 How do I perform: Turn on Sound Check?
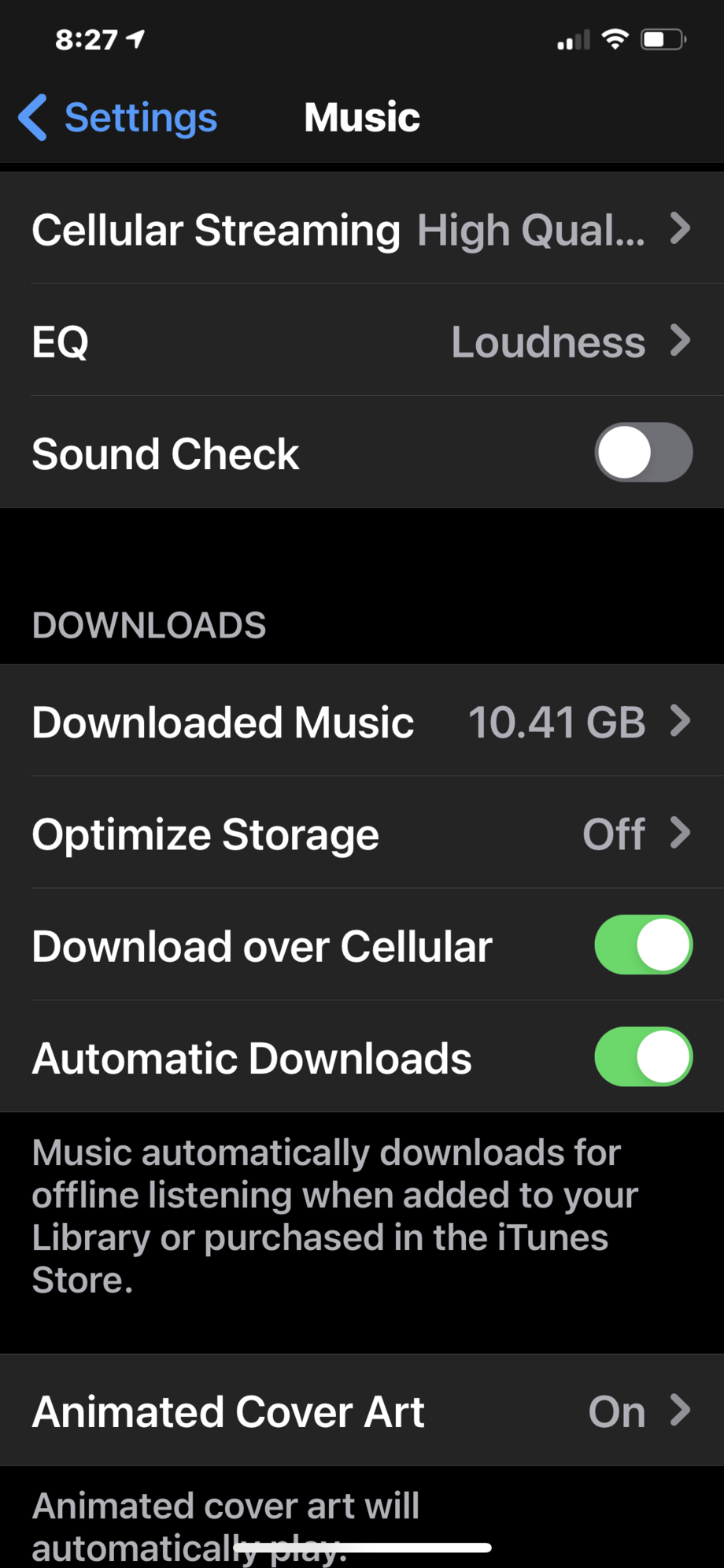(x=643, y=453)
